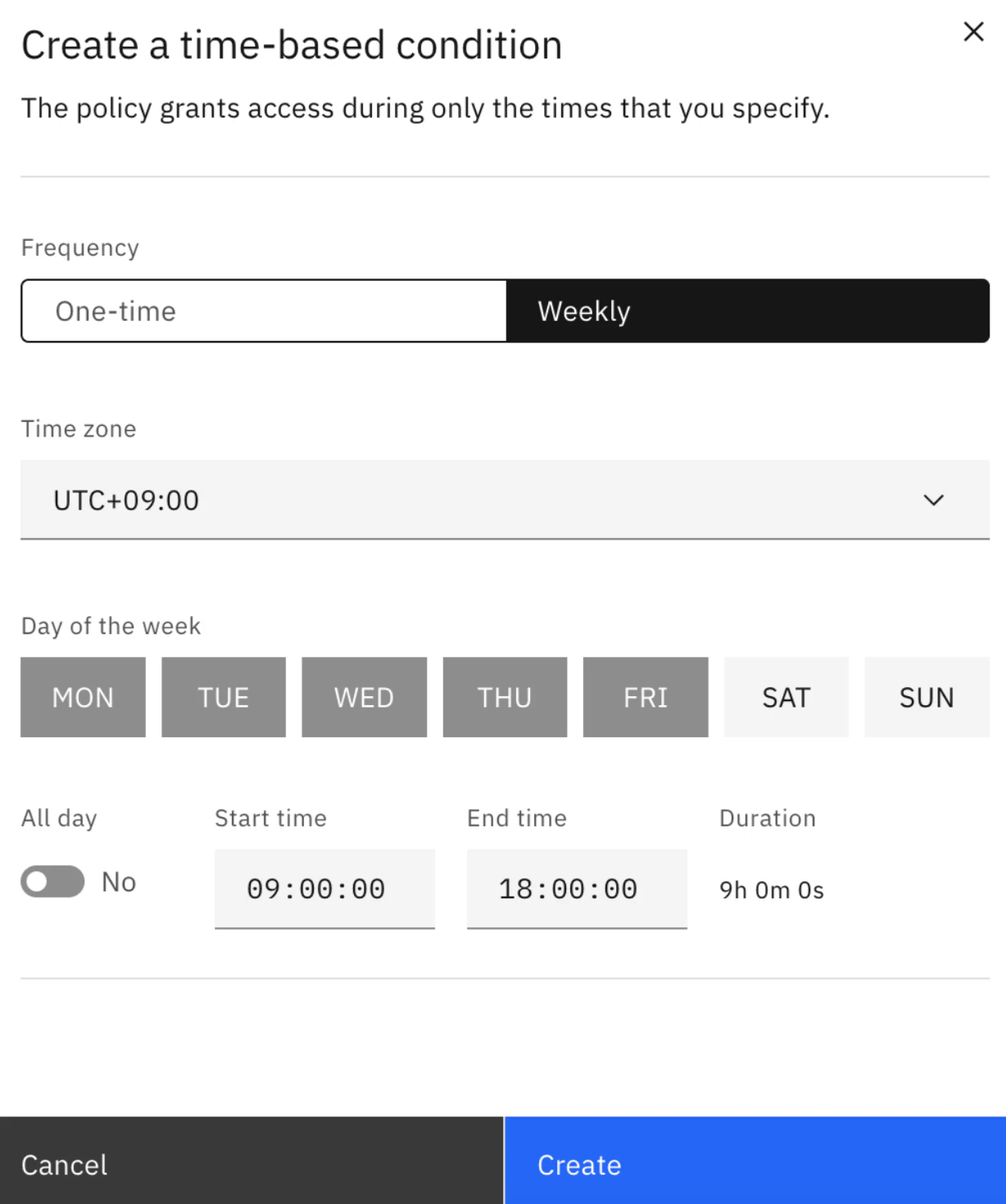Deselect MON in day of the week
Screen dimensions: 1006x1204
tap(83, 697)
